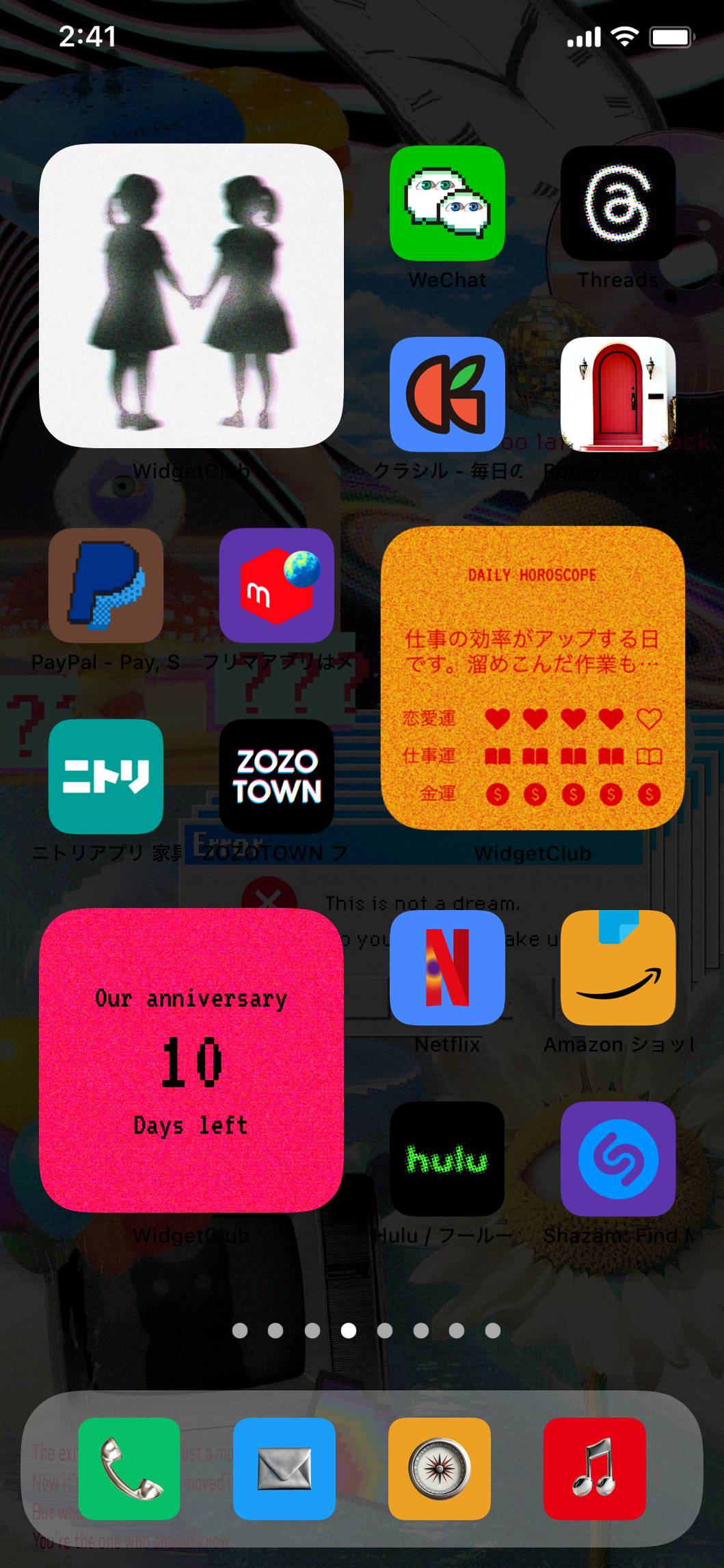Open the Our anniversary countdown widget
Screen dimensions: 724x1568
(x=191, y=1060)
